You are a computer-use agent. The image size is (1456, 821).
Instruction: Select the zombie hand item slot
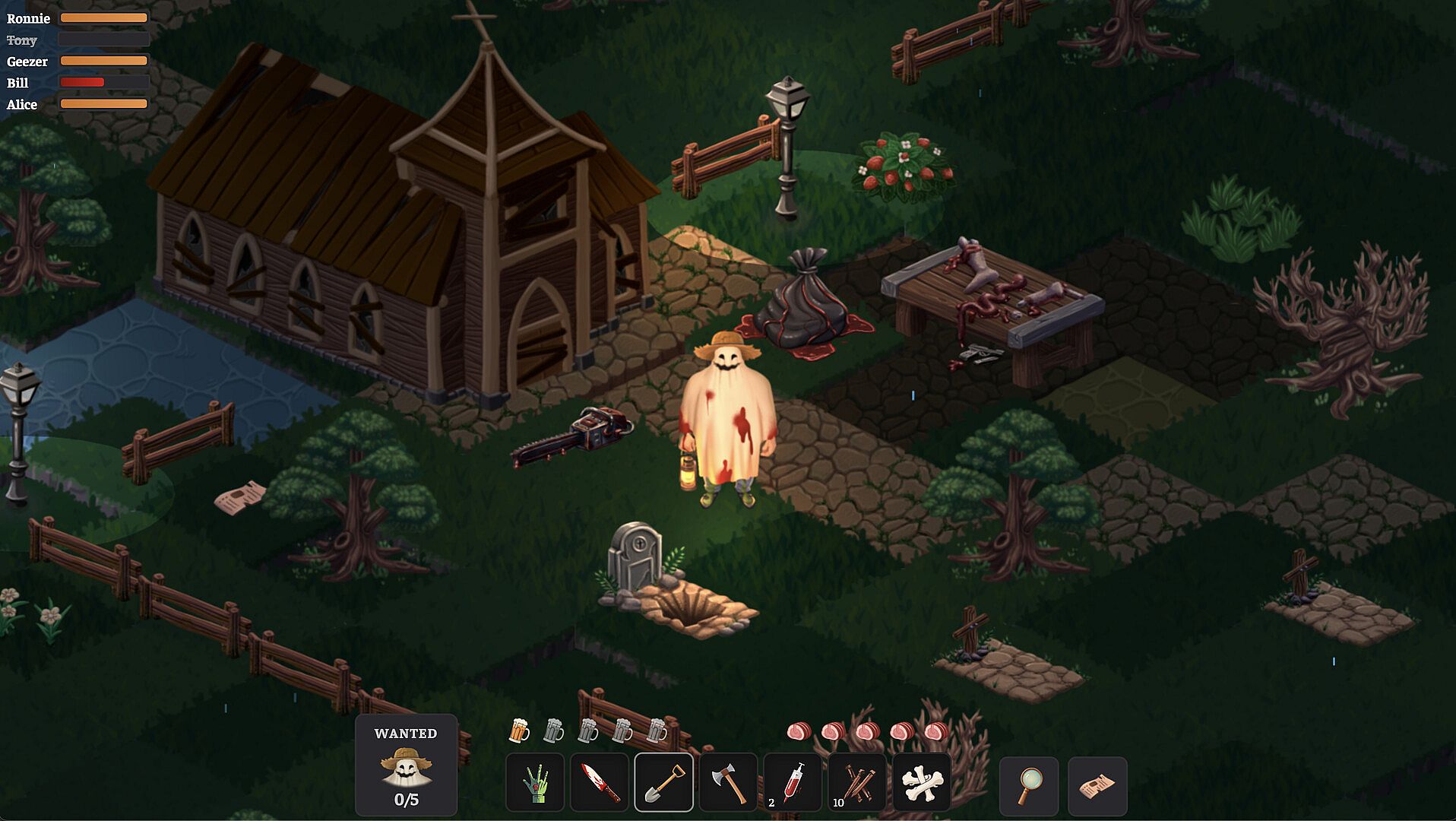(535, 783)
